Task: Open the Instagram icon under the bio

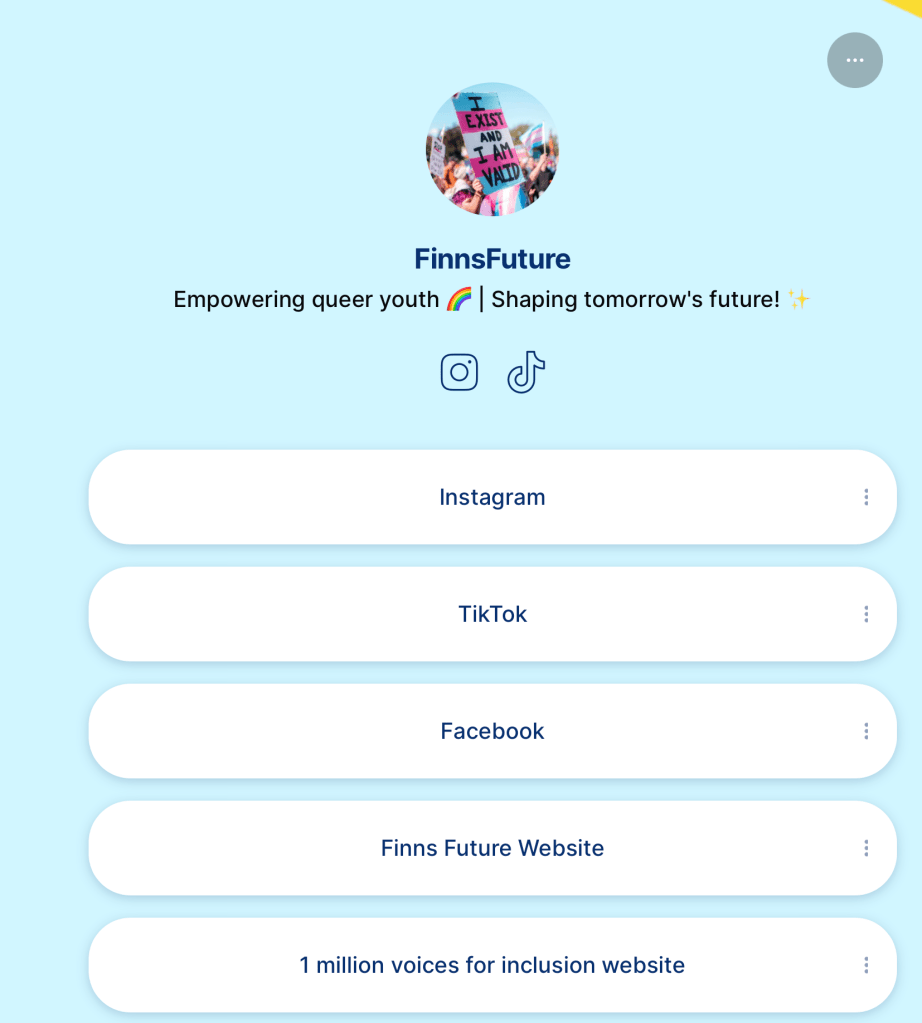Action: [459, 372]
